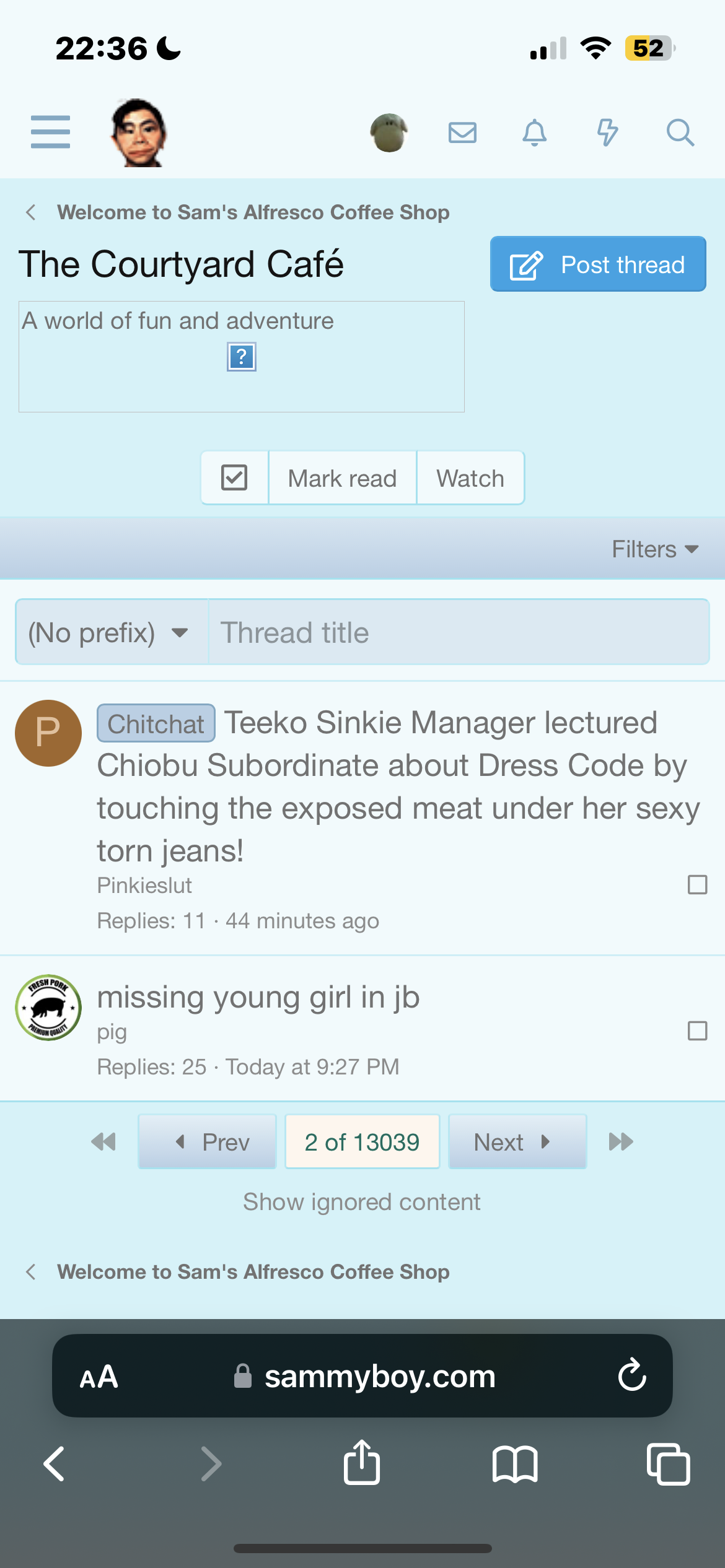
Task: Reload the sammyboy.com page
Action: click(x=631, y=1376)
